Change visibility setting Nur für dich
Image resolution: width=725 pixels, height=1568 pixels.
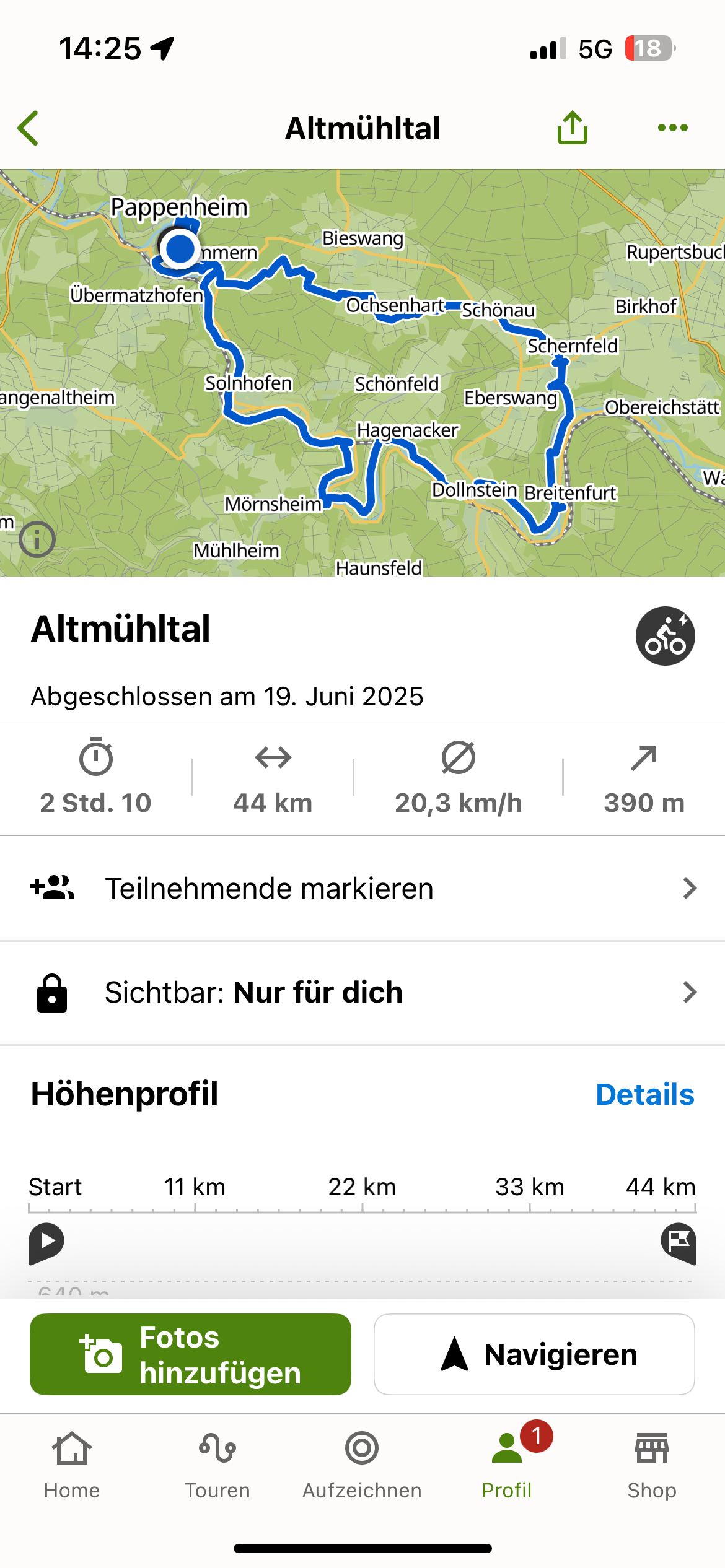tap(362, 992)
